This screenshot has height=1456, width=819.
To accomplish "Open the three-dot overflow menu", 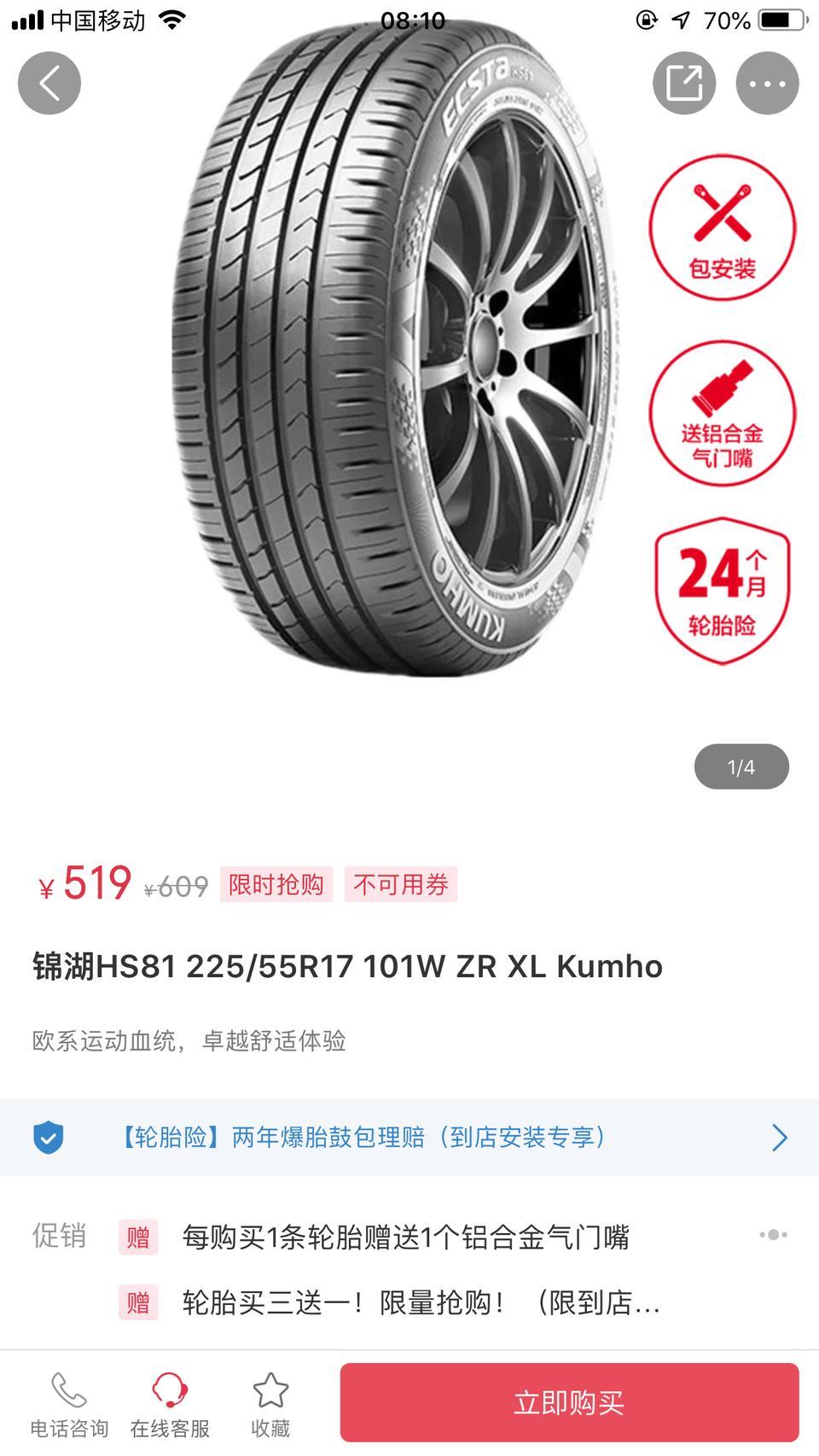I will point(767,83).
